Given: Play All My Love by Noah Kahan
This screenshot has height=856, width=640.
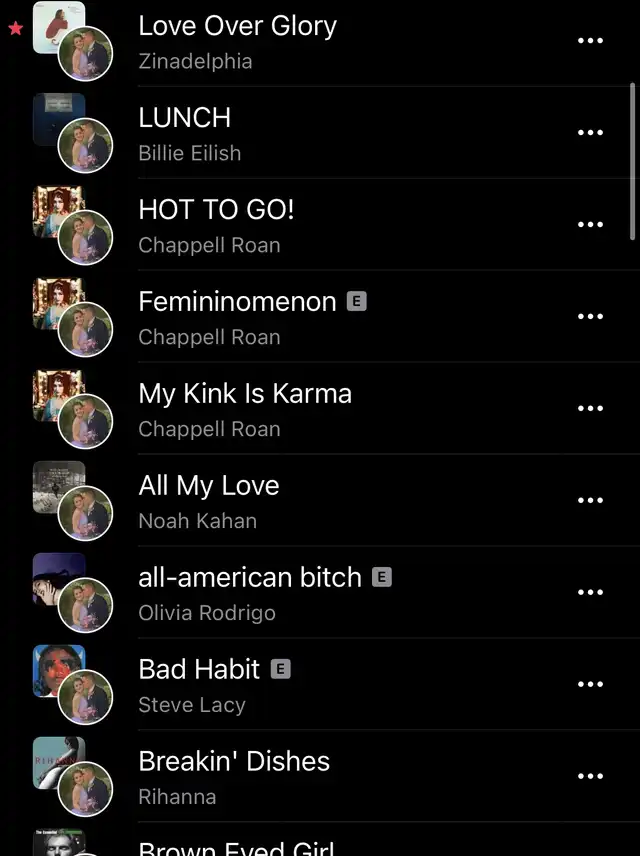Looking at the screenshot, I should [209, 486].
